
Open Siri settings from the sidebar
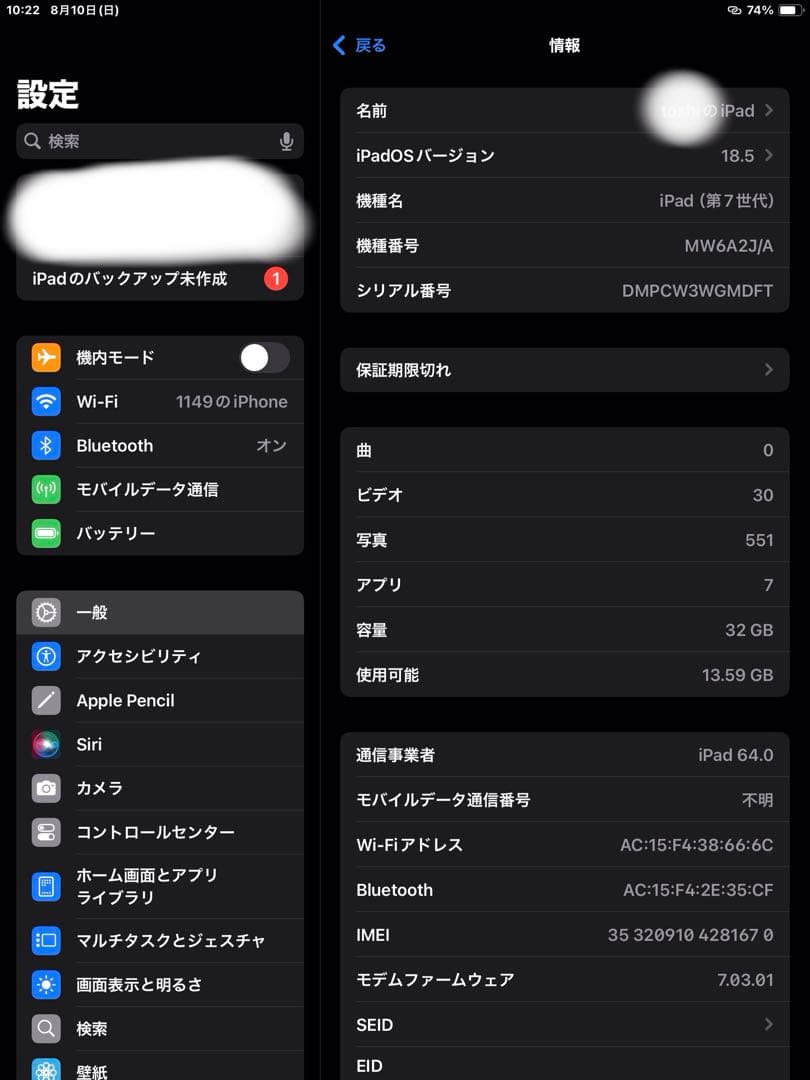160,744
